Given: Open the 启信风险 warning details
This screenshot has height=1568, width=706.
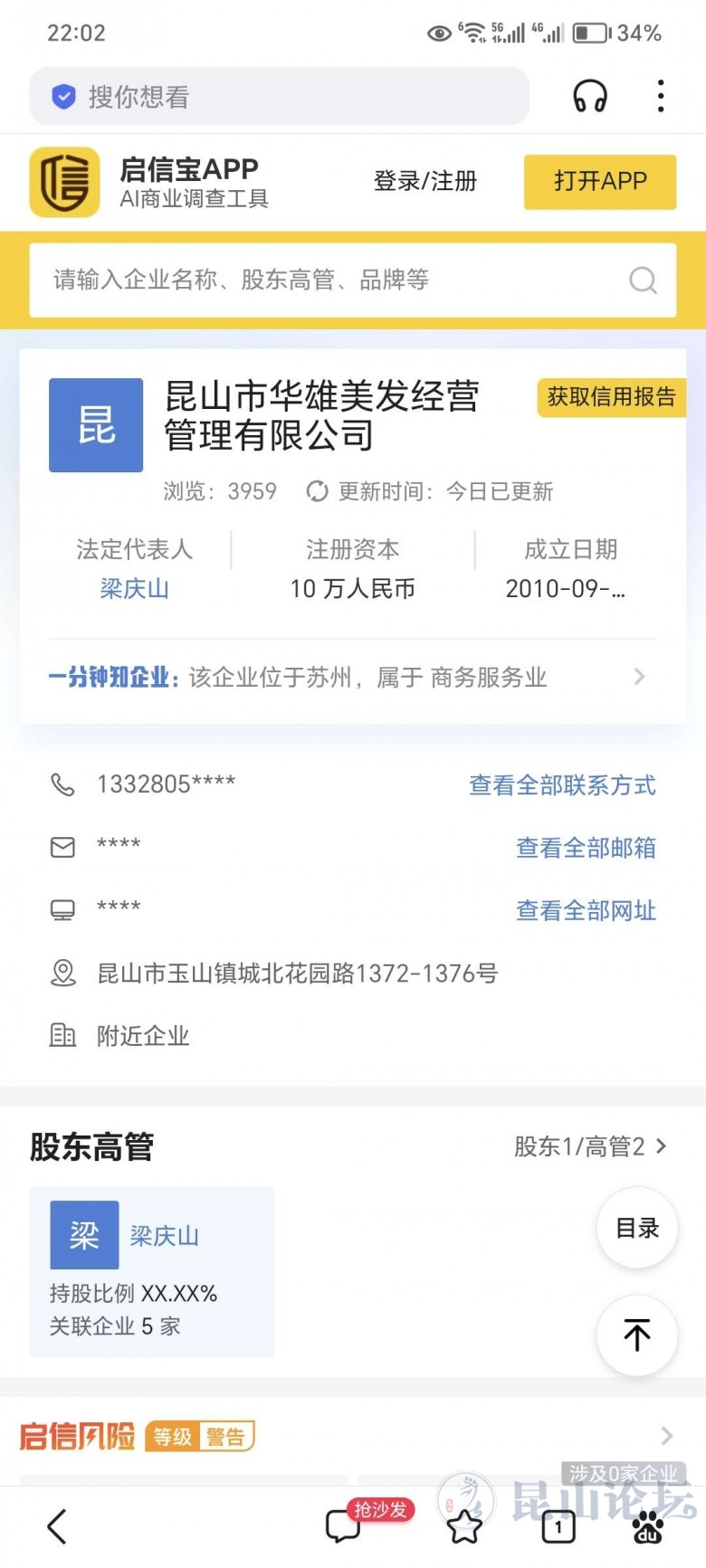Looking at the screenshot, I should (x=344, y=1436).
